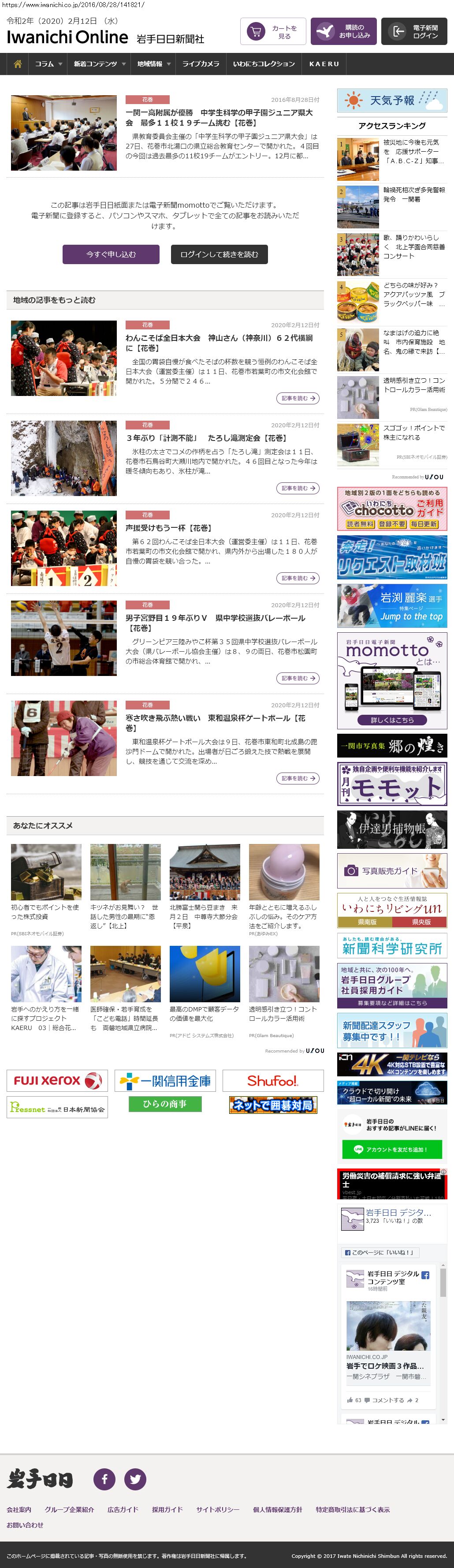Screen dimensions: 454x1568
Task: Open the momotto 詳しくはこちら banner
Action: pos(392,720)
